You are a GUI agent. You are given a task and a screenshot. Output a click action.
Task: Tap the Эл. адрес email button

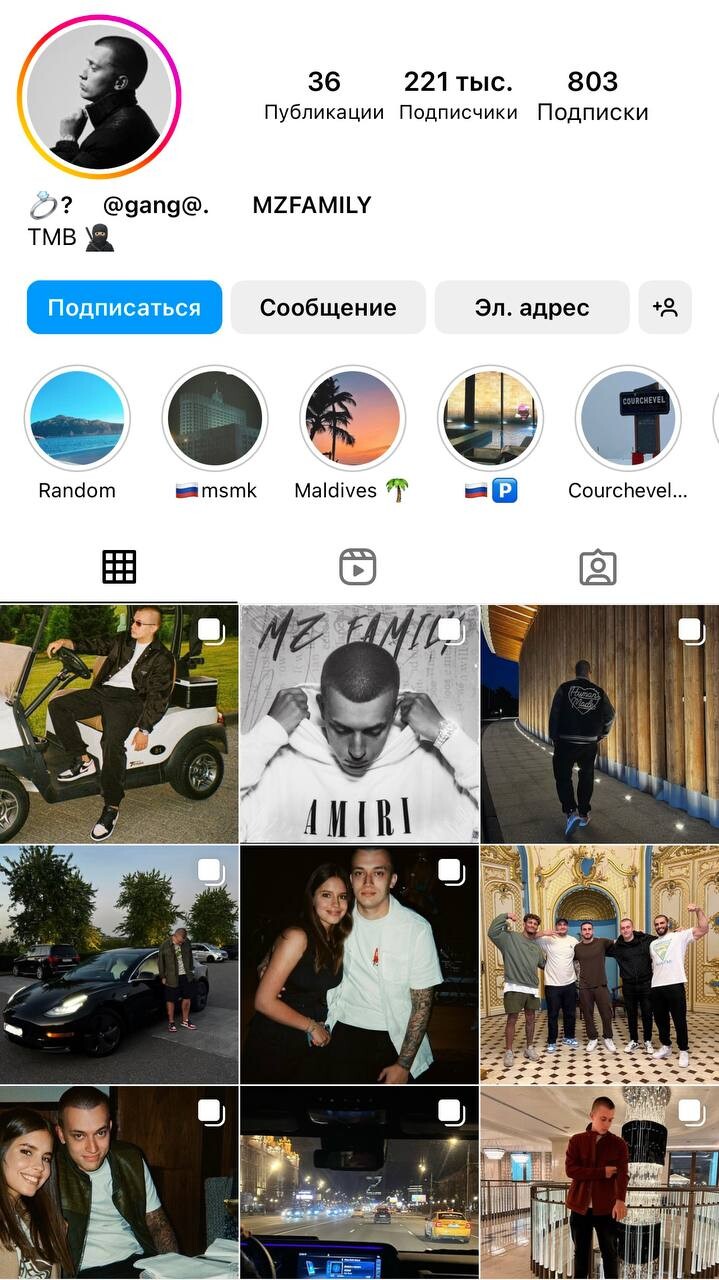531,307
